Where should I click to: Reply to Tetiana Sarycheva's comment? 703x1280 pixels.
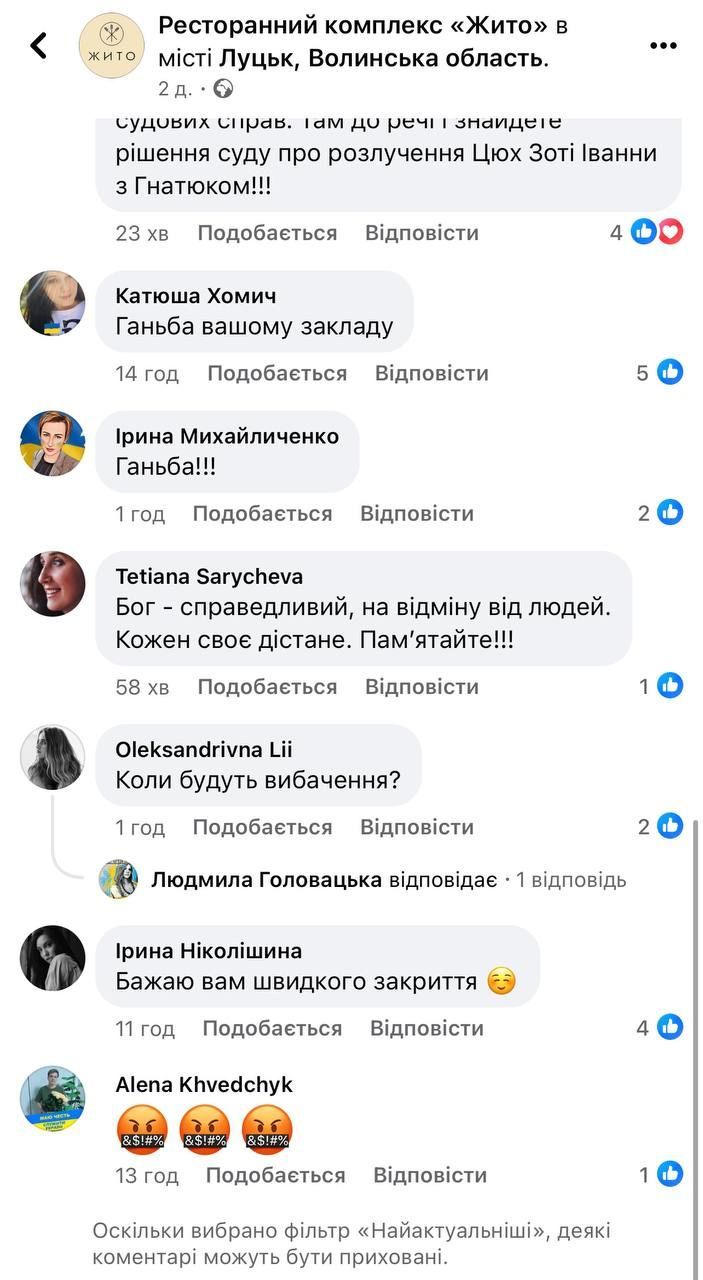click(422, 686)
